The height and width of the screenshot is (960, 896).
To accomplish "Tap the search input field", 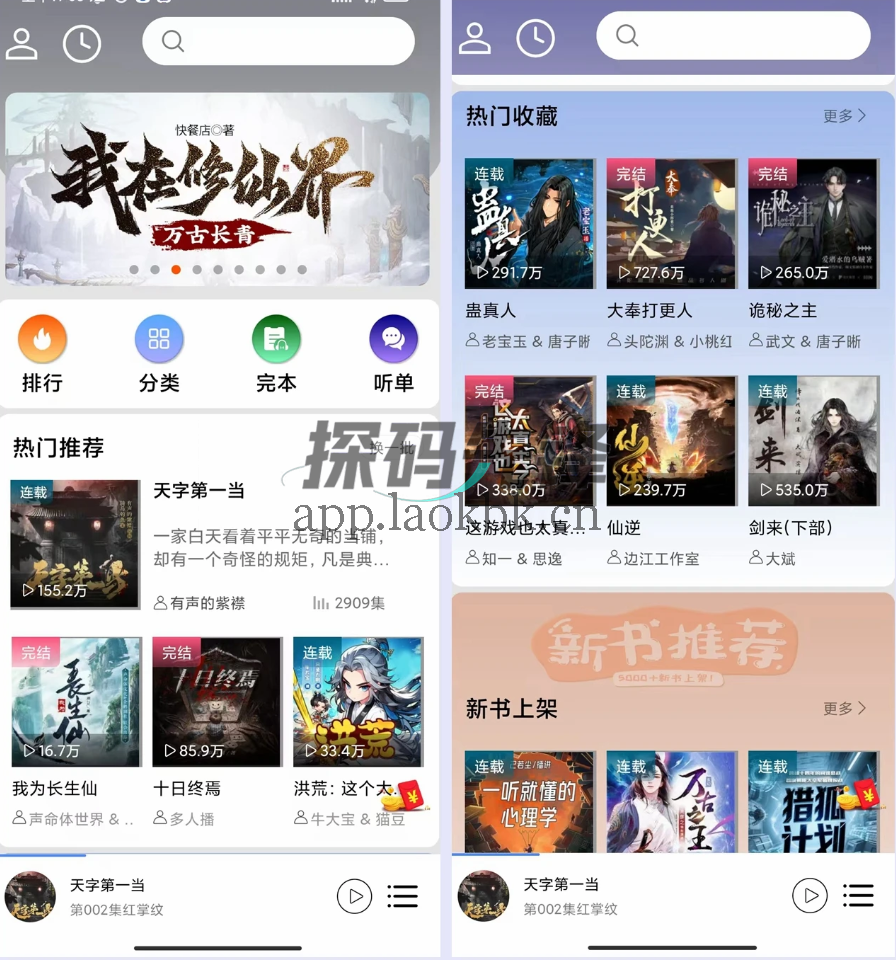I will 279,41.
